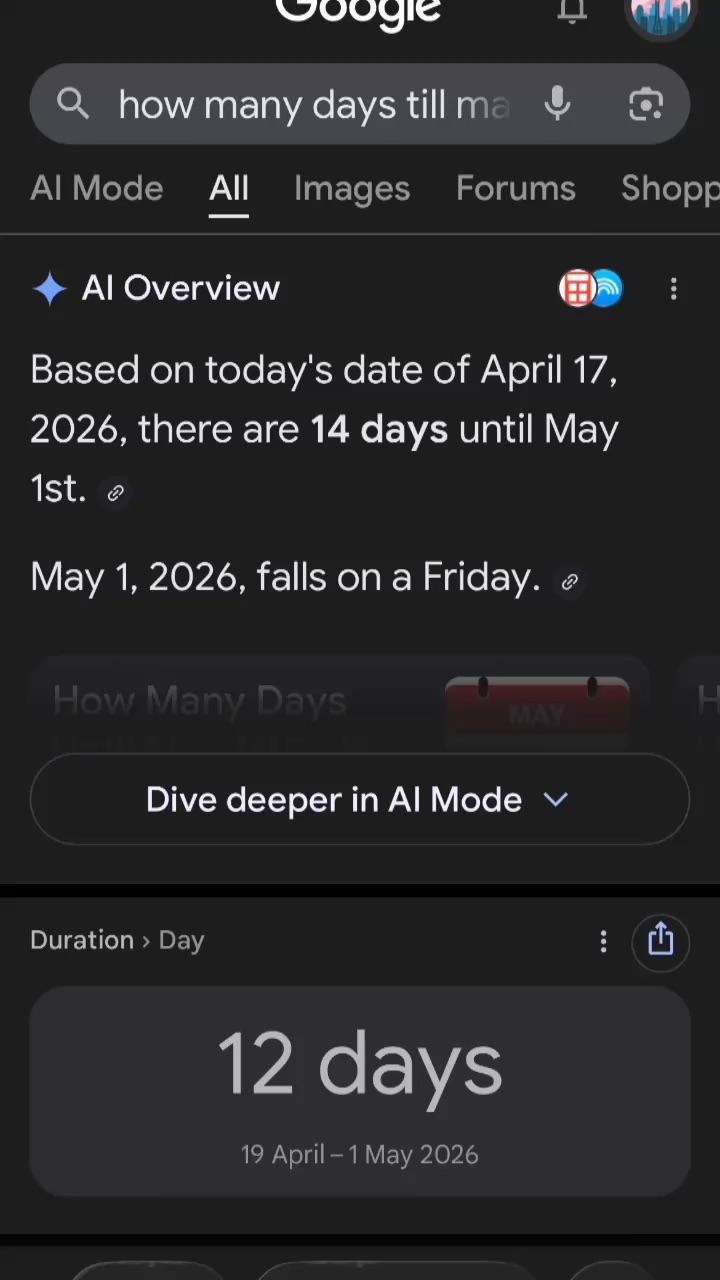Switch to the Forums tab
Viewport: 720px width, 1280px height.
(x=516, y=188)
